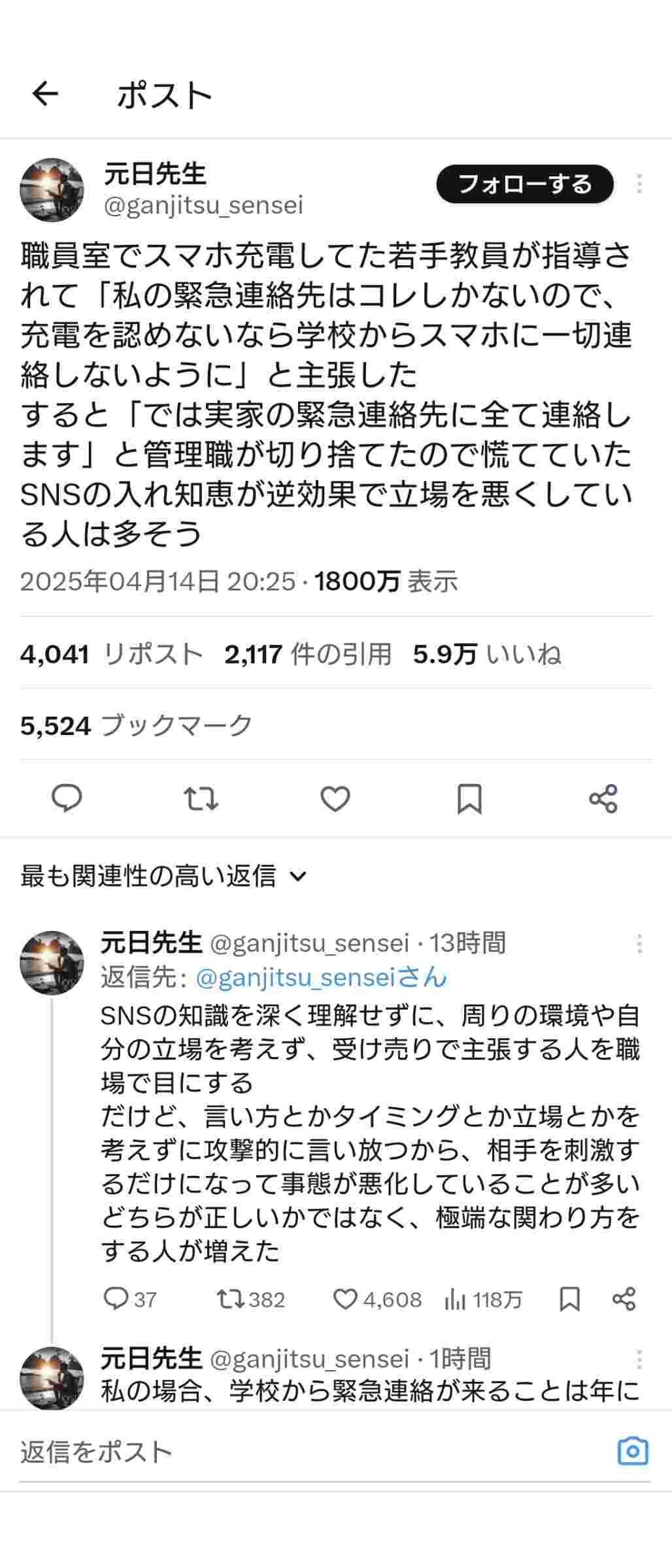Repost the main post
672x1568 pixels.
tap(201, 798)
